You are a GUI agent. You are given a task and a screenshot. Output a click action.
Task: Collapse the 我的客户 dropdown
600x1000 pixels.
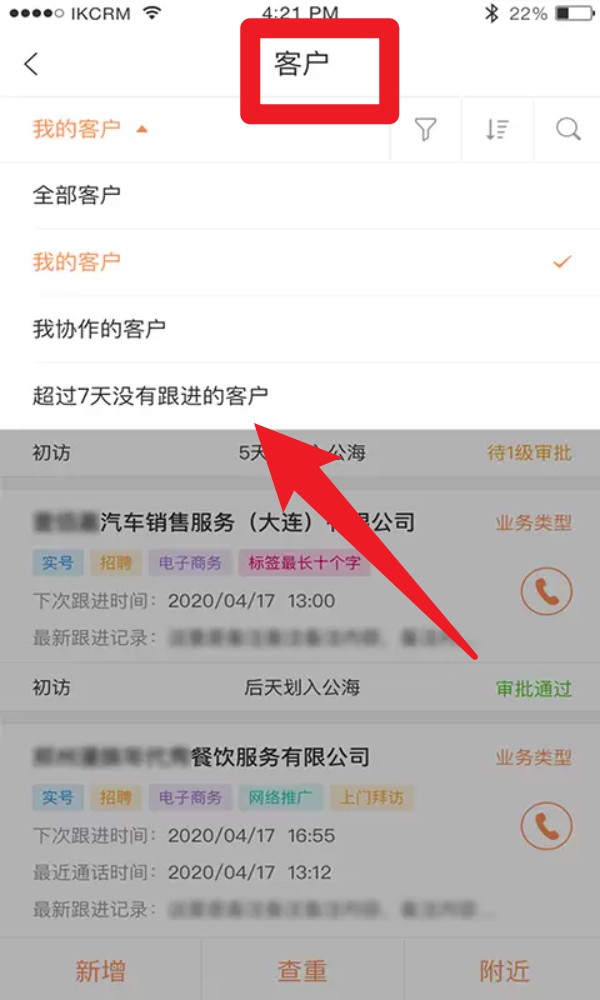pos(90,129)
